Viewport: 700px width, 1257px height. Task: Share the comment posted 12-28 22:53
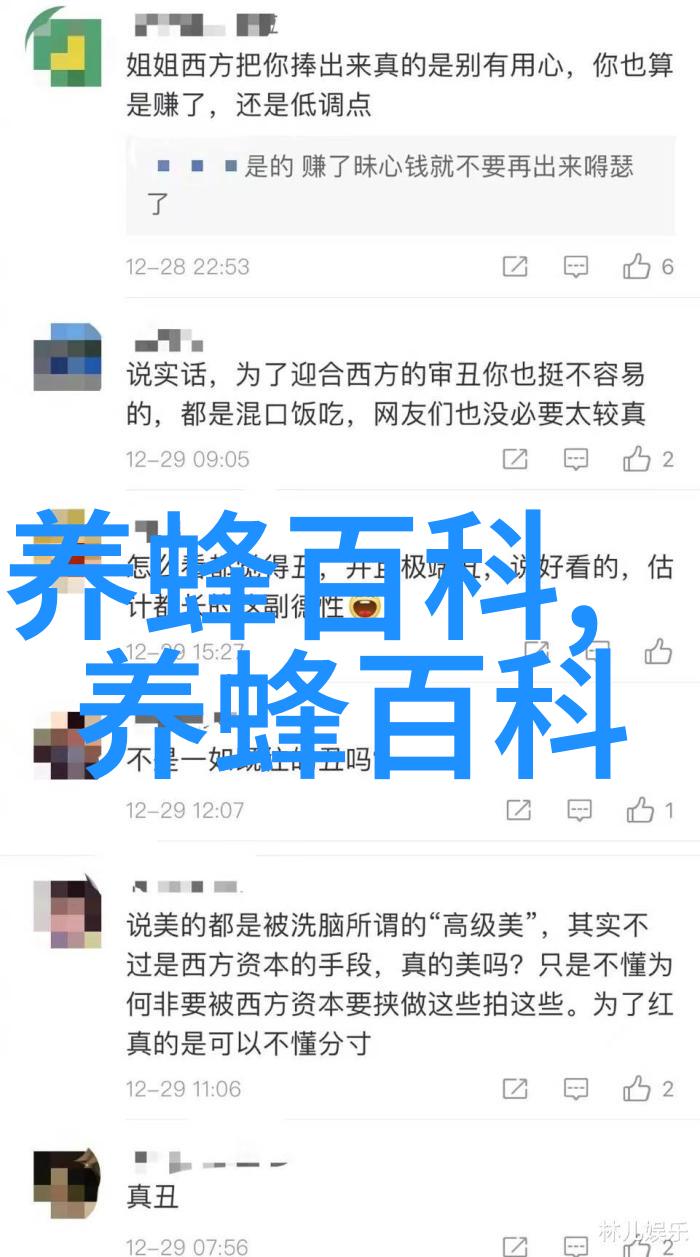(x=515, y=266)
